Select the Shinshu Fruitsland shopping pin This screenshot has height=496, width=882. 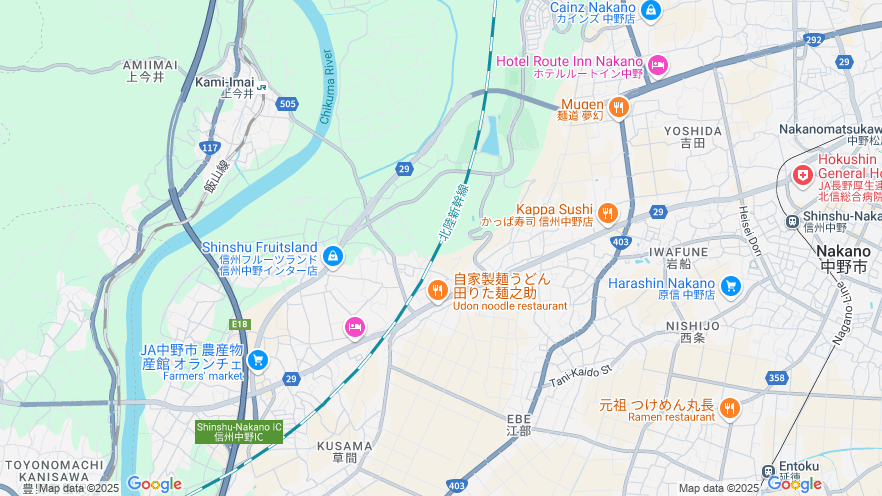point(334,258)
